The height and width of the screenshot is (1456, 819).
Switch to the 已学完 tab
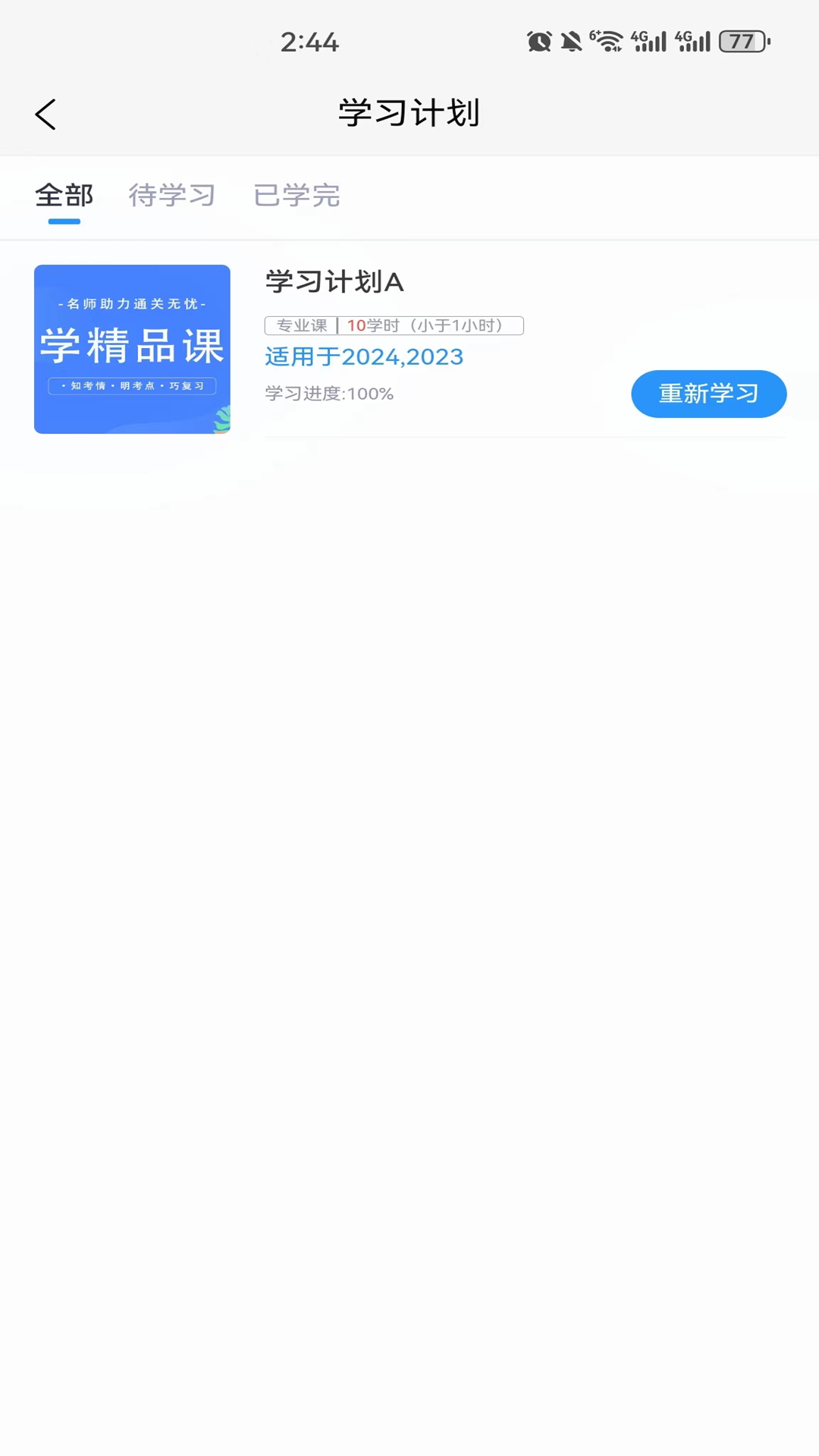297,196
